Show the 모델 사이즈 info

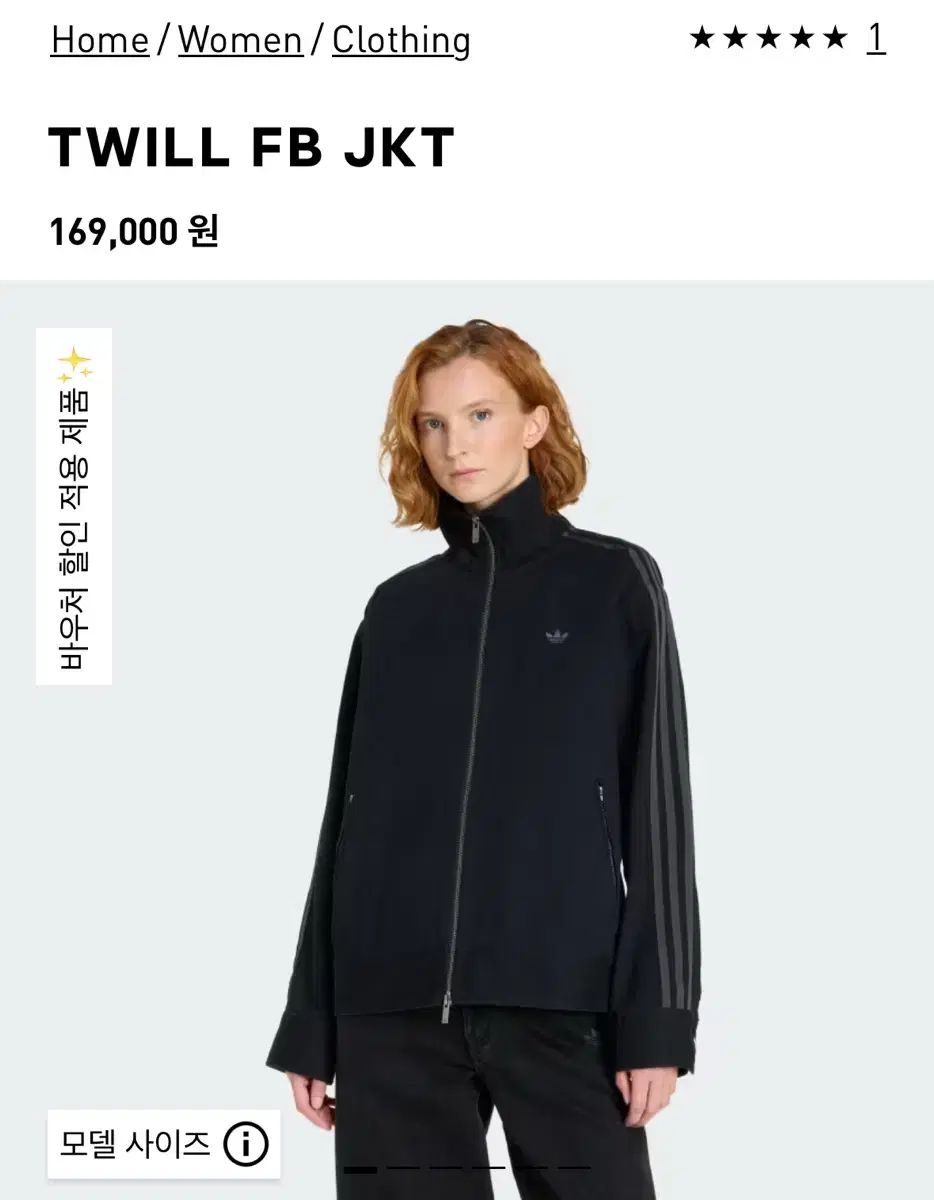coord(164,1143)
